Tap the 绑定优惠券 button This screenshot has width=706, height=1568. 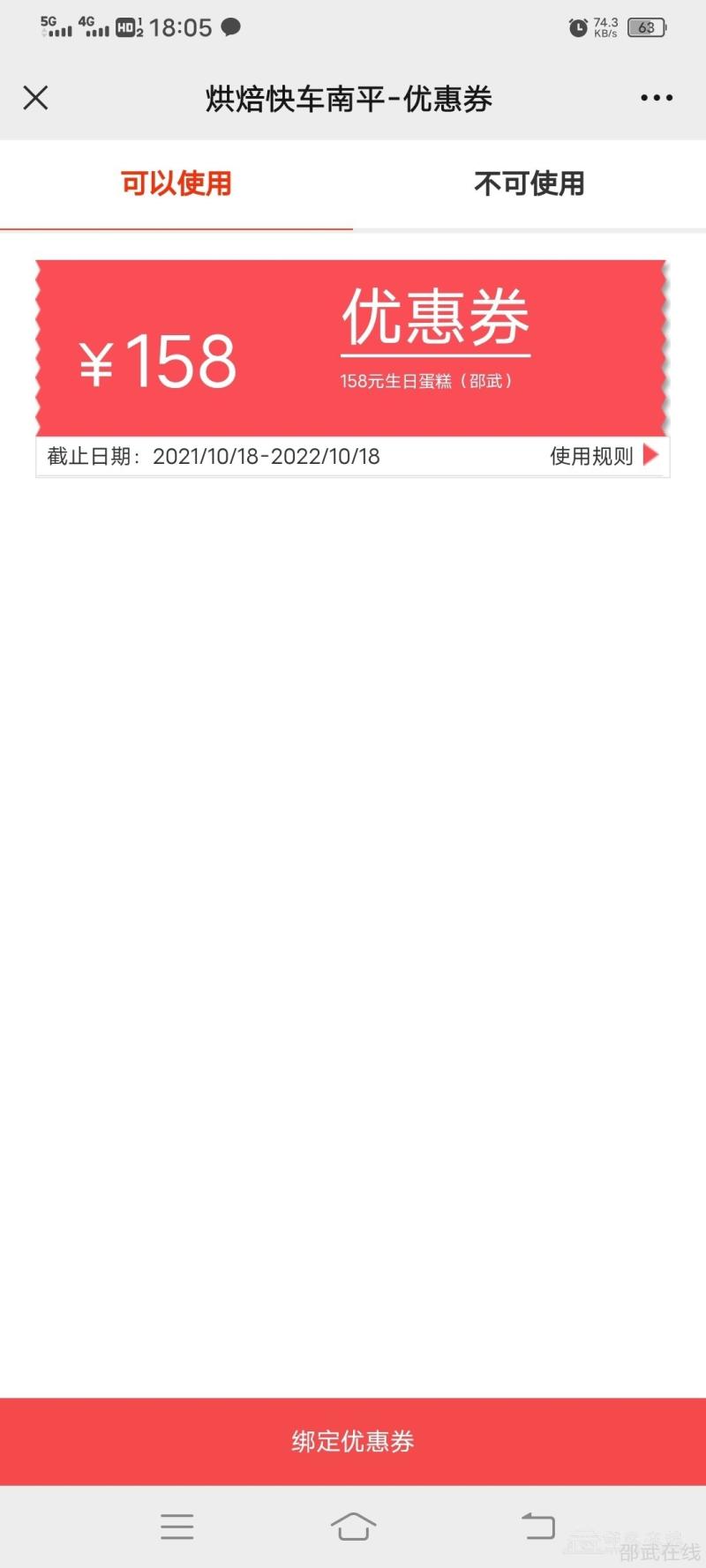[353, 1441]
